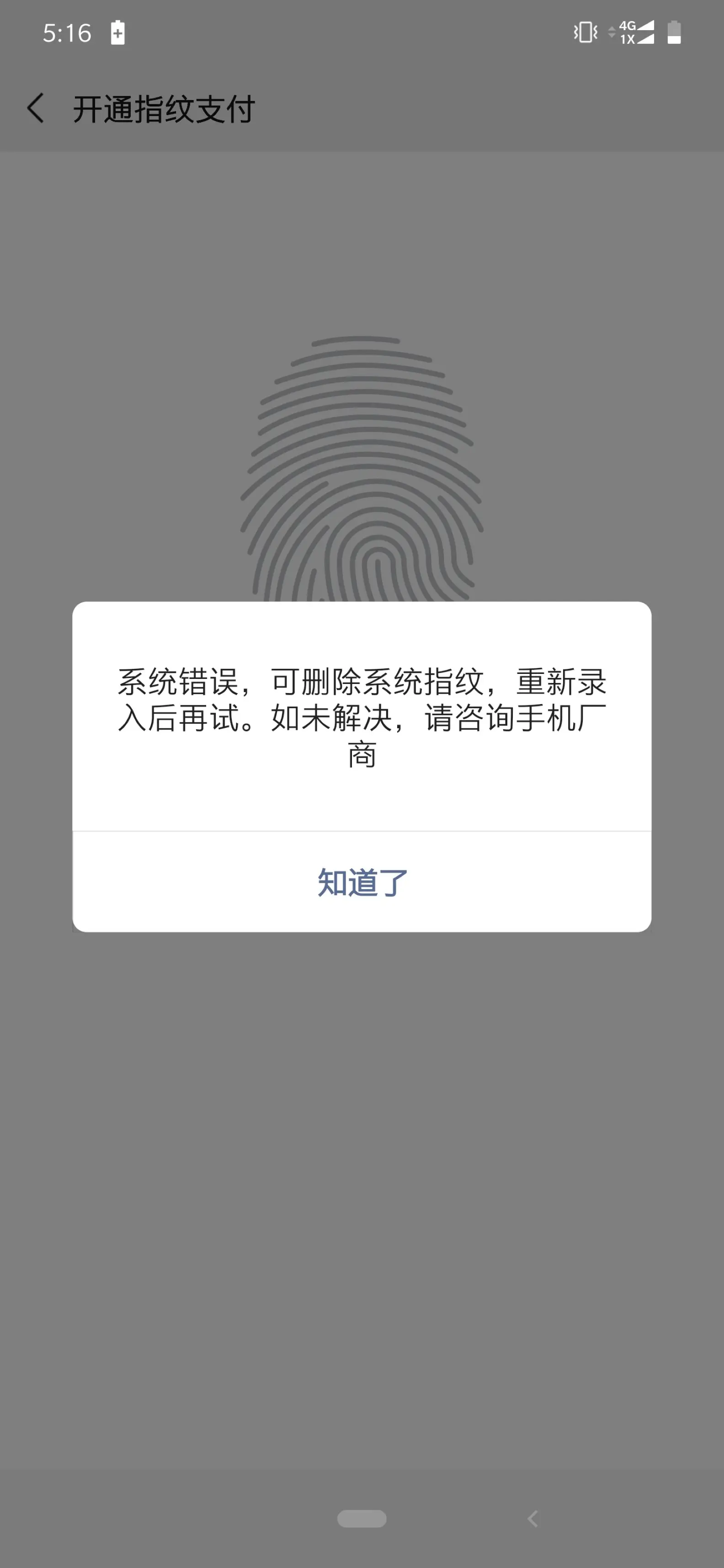Dismiss the error dialog with 知道了
The height and width of the screenshot is (1568, 724).
362,882
